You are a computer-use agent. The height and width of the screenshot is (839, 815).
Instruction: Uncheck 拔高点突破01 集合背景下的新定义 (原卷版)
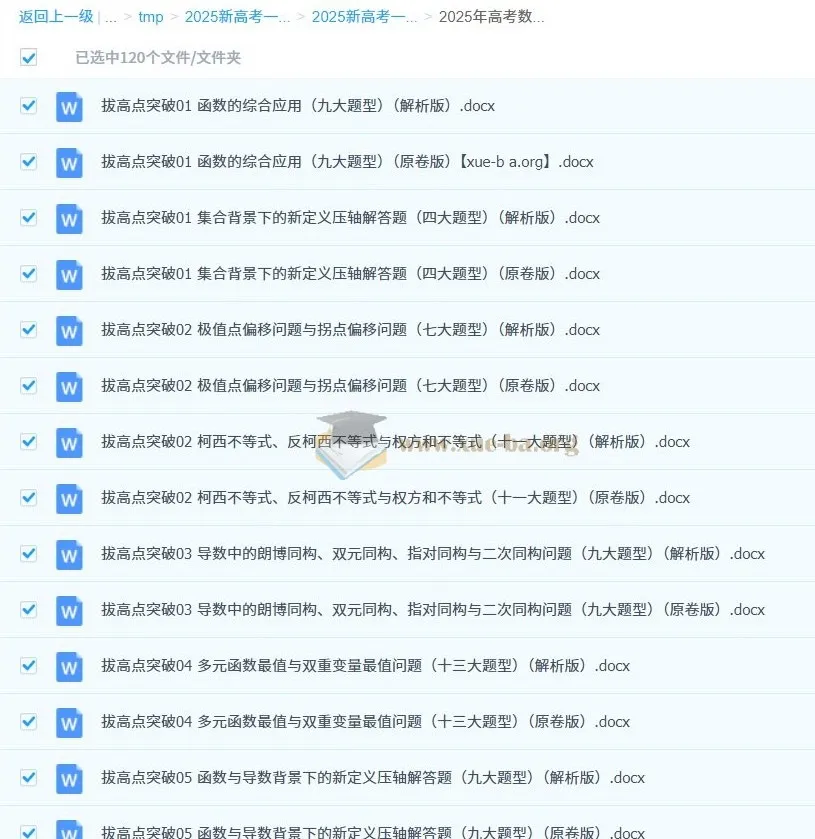(28, 274)
